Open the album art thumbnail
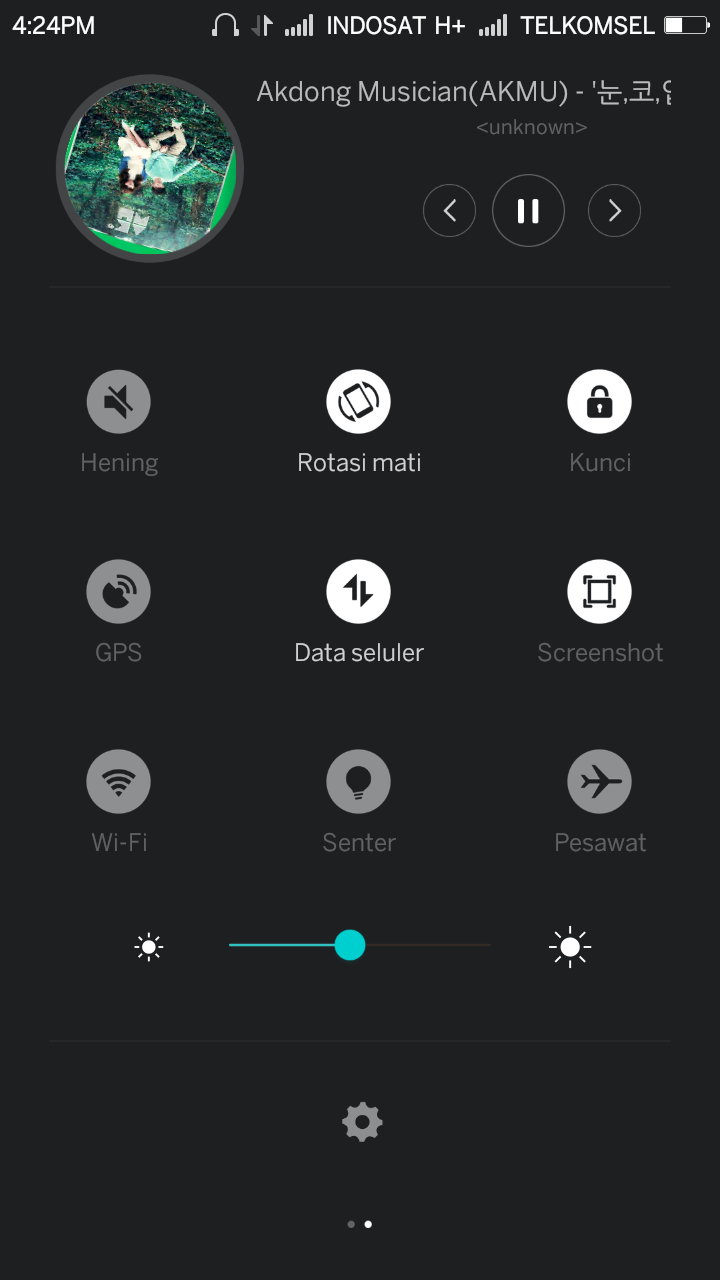720x1280 pixels. click(x=150, y=168)
